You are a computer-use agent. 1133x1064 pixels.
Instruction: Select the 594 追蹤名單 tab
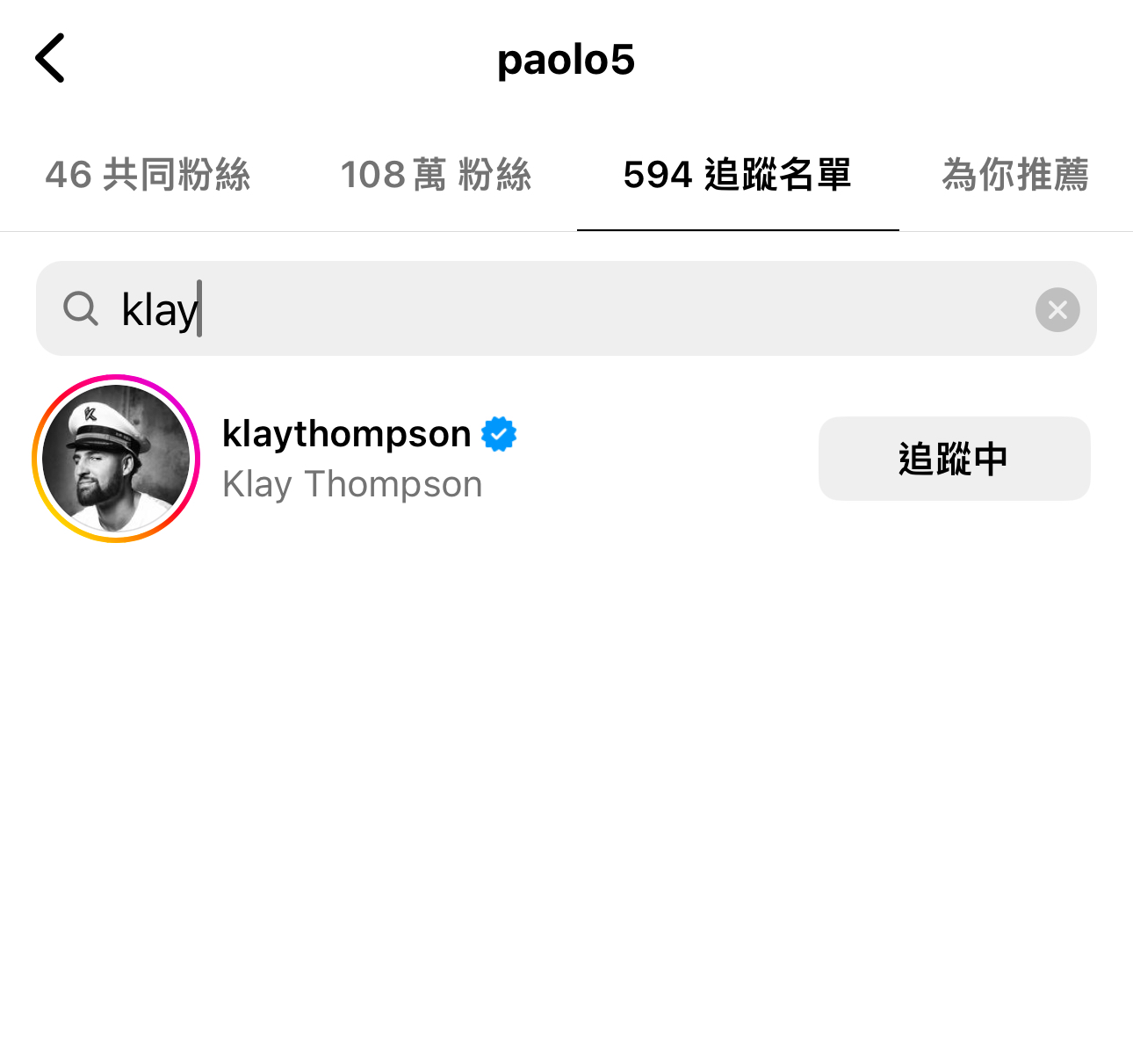737,175
